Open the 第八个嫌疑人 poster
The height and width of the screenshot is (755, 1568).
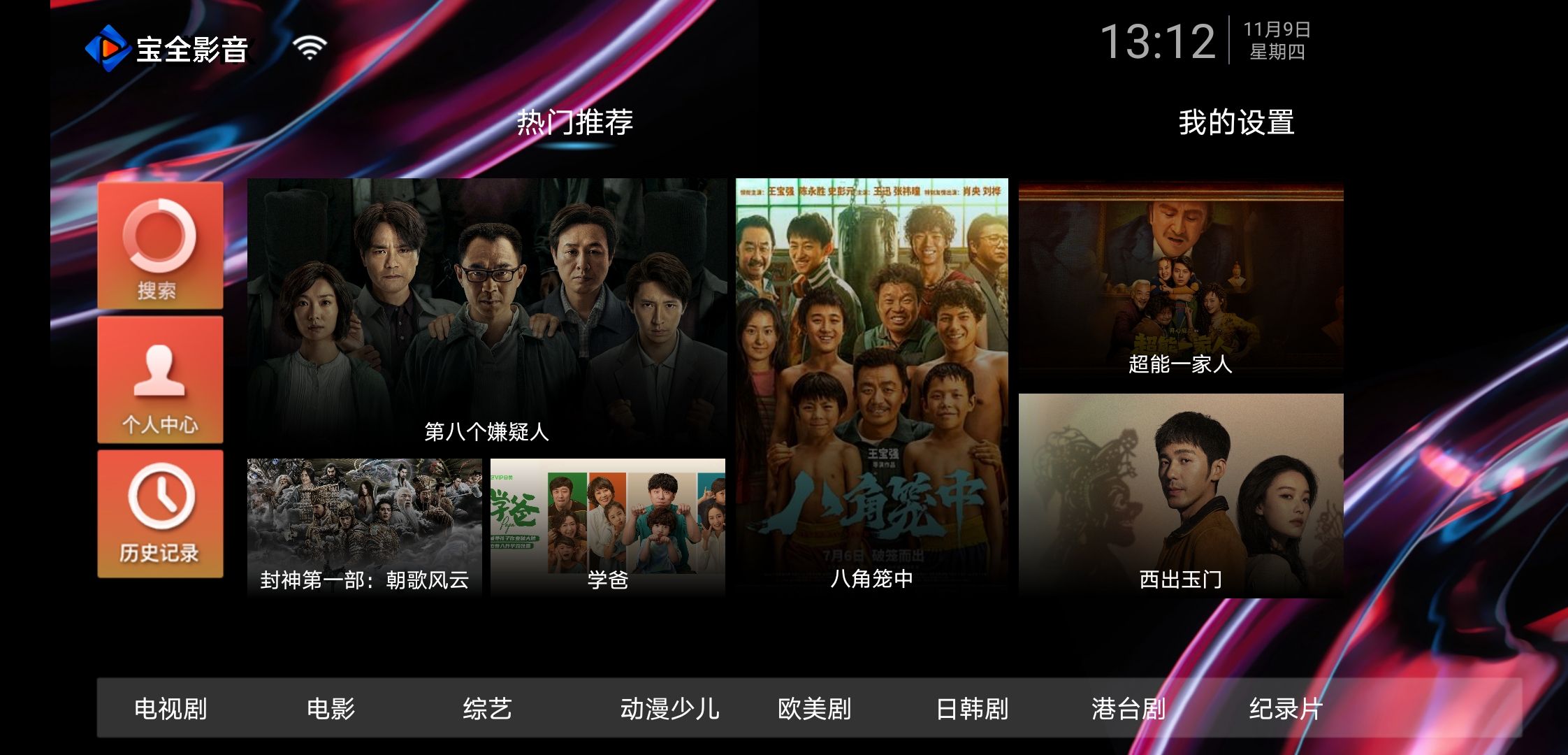pyautogui.click(x=486, y=313)
